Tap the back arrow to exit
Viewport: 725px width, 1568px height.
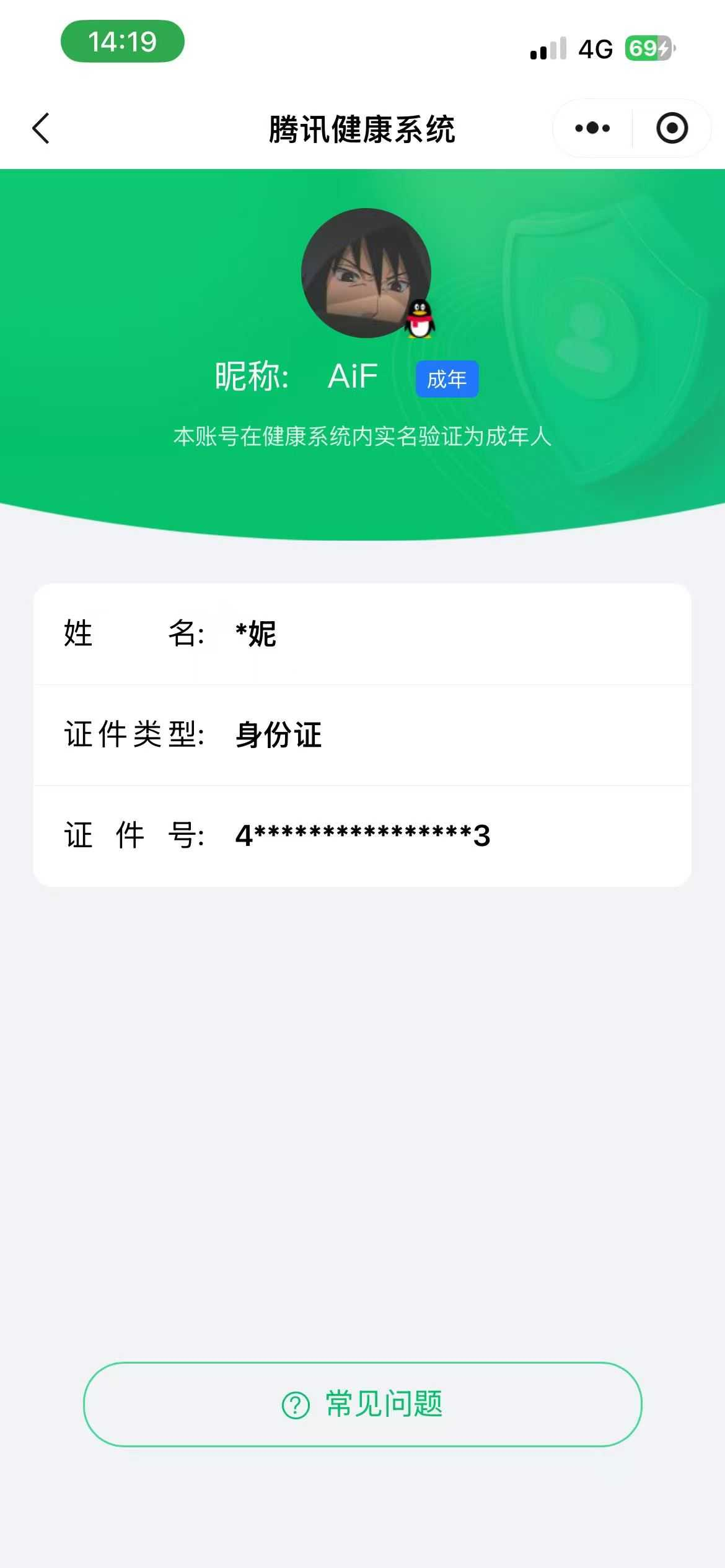coord(41,128)
